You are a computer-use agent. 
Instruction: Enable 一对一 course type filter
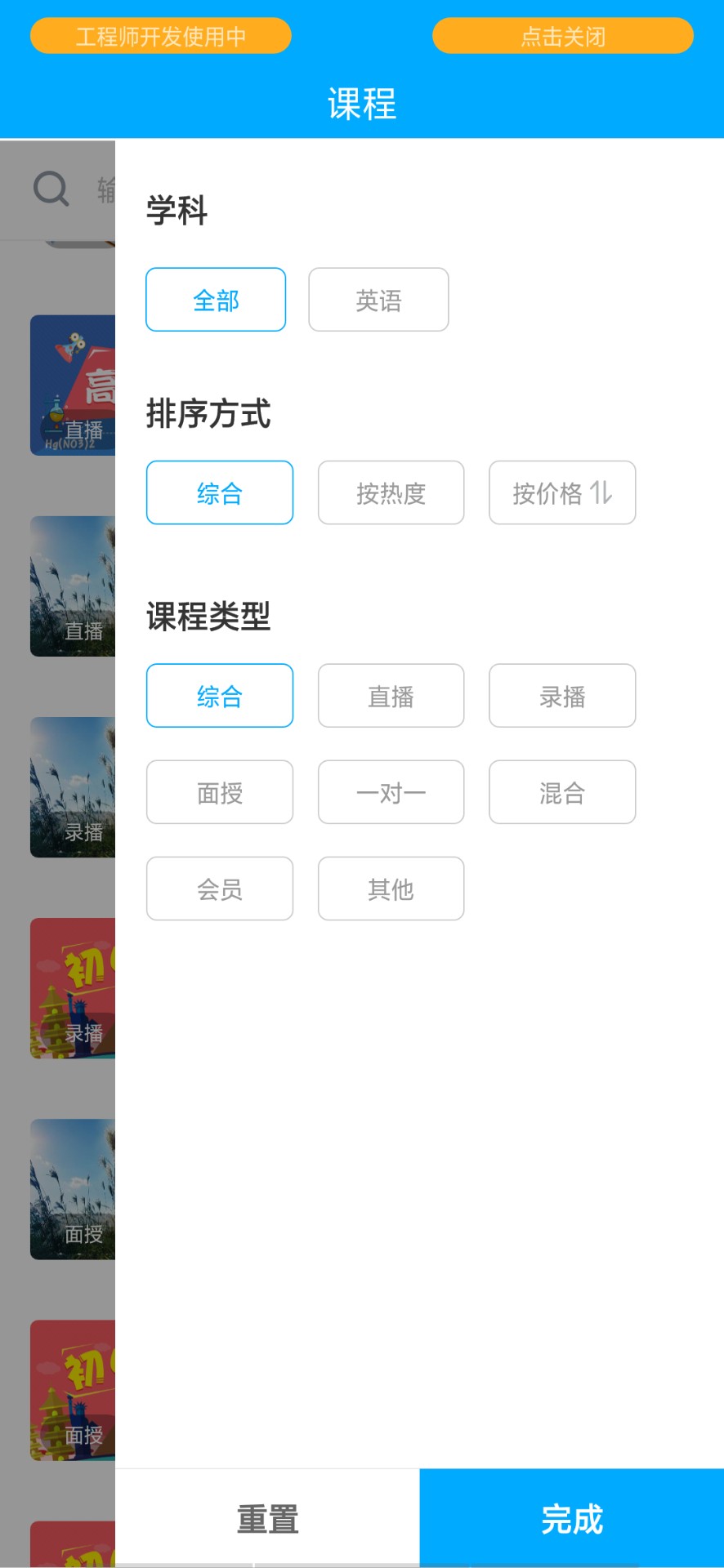(391, 791)
